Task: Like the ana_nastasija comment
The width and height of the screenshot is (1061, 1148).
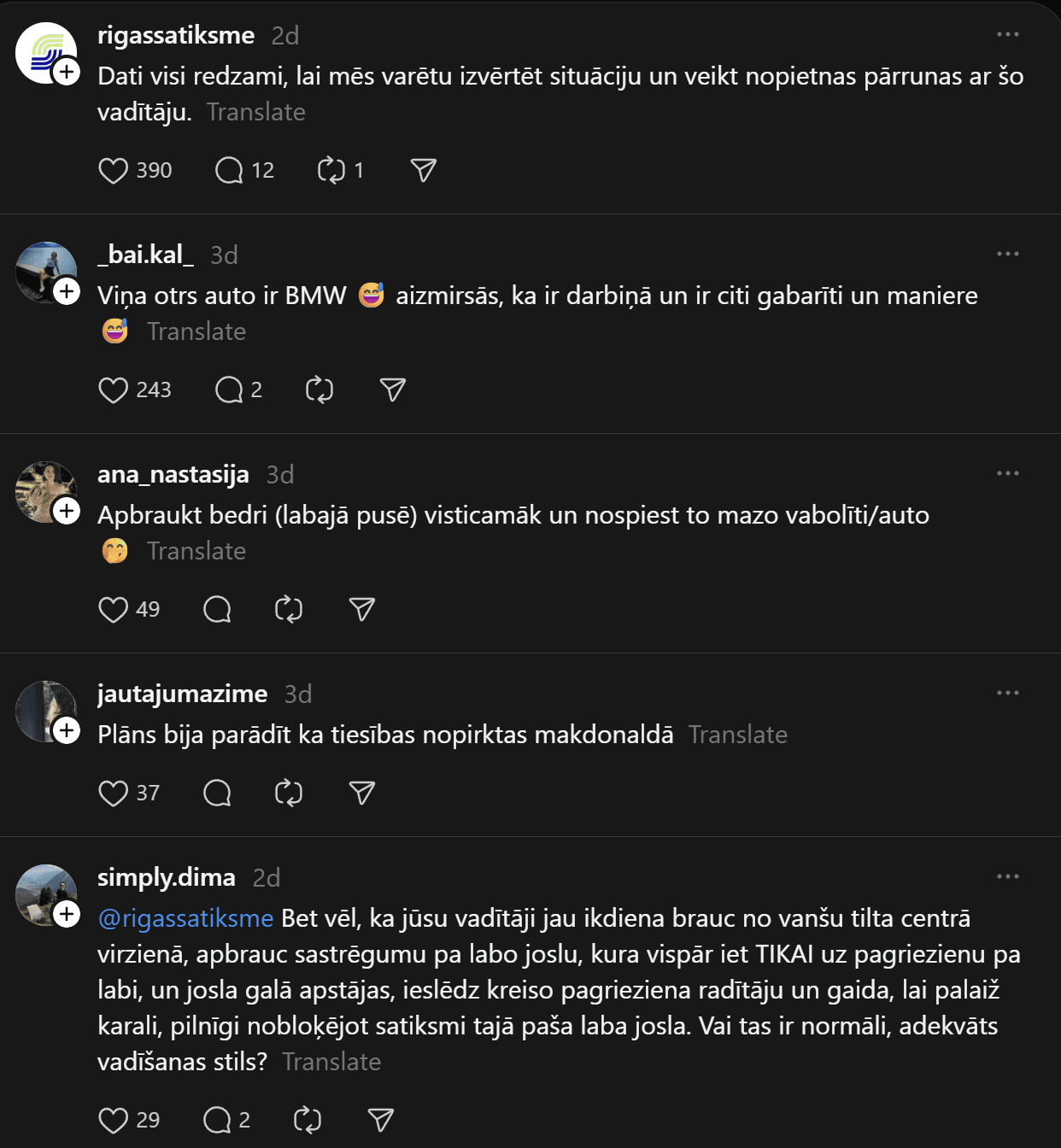Action: click(113, 610)
